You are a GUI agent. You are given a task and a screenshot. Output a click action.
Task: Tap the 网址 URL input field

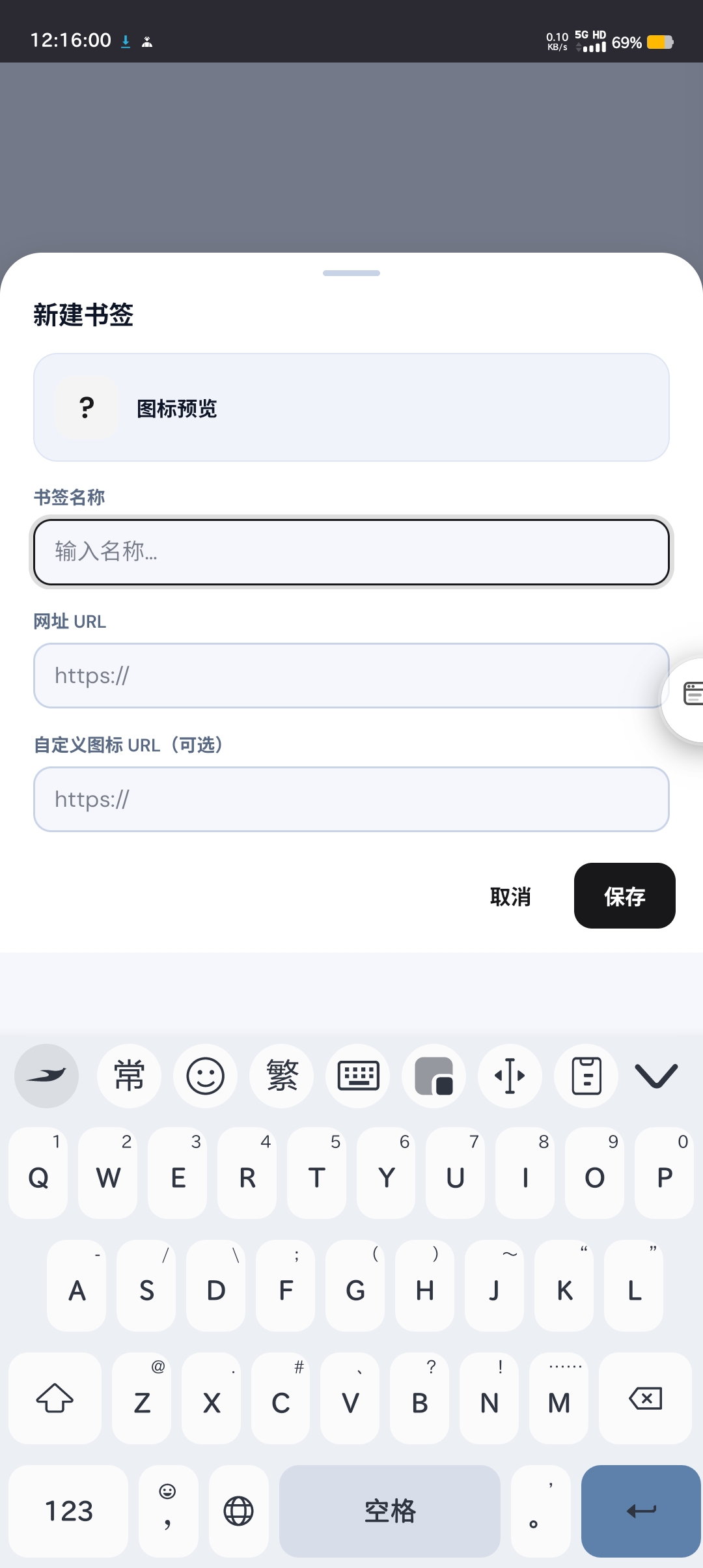click(x=351, y=675)
